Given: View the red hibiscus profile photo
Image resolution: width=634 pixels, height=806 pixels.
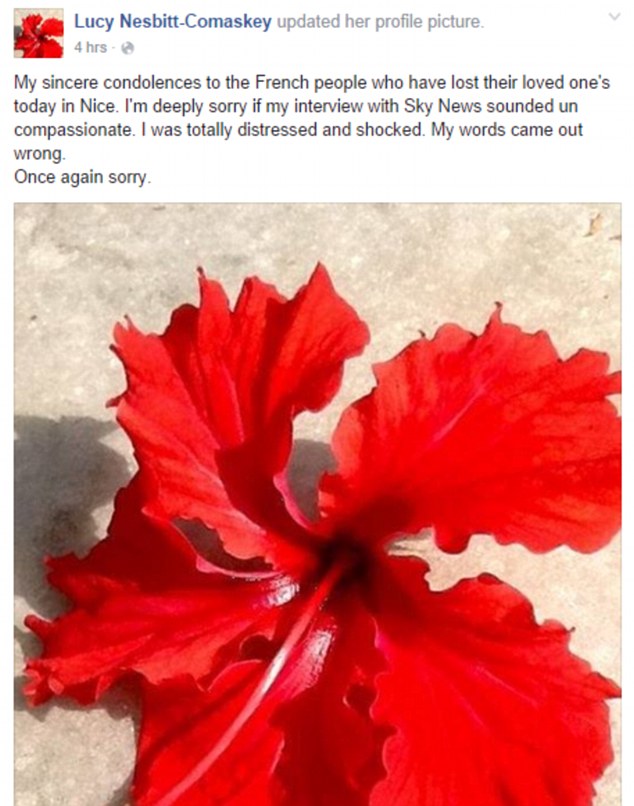Looking at the screenshot, I should click(317, 505).
